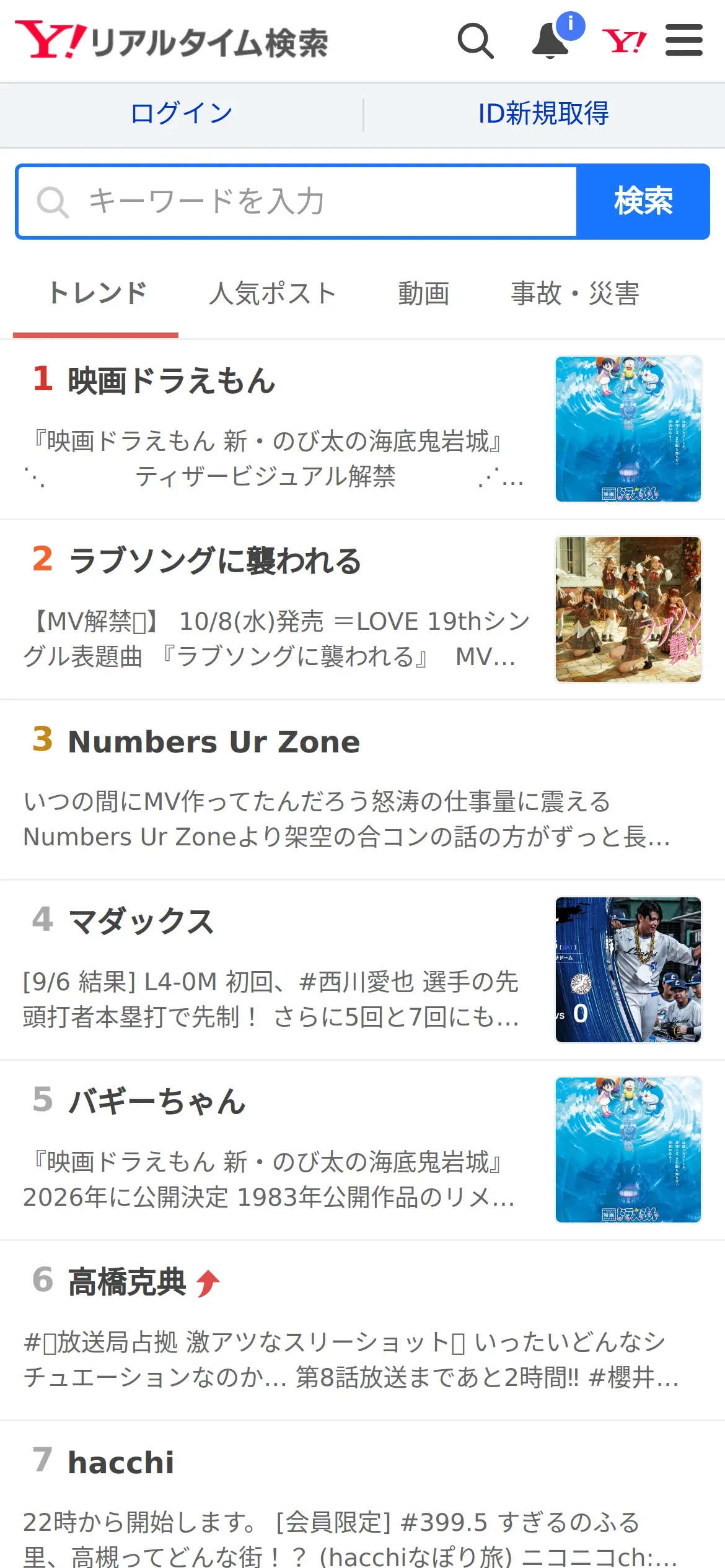Switch to the 動画 tab

tap(423, 294)
